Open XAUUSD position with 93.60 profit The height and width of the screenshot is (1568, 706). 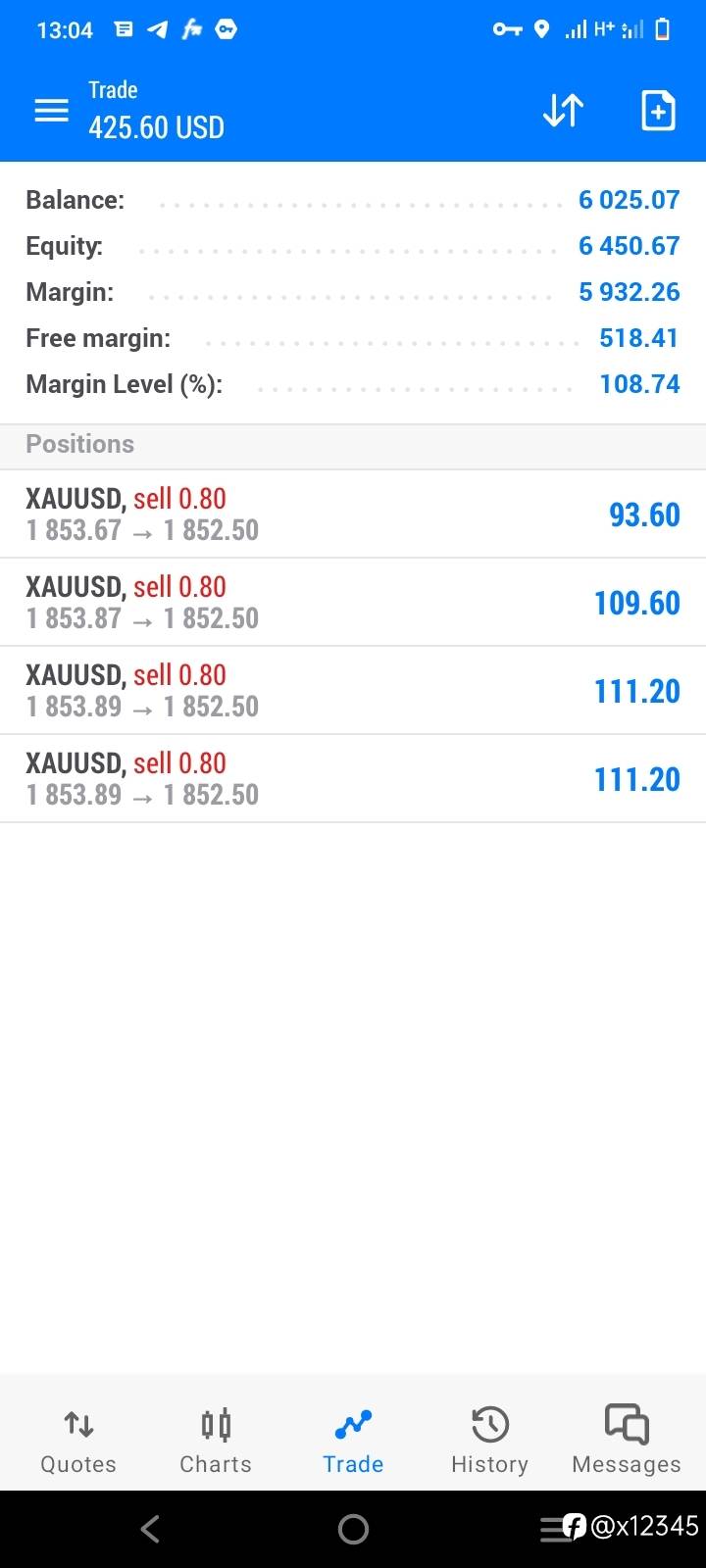point(353,514)
